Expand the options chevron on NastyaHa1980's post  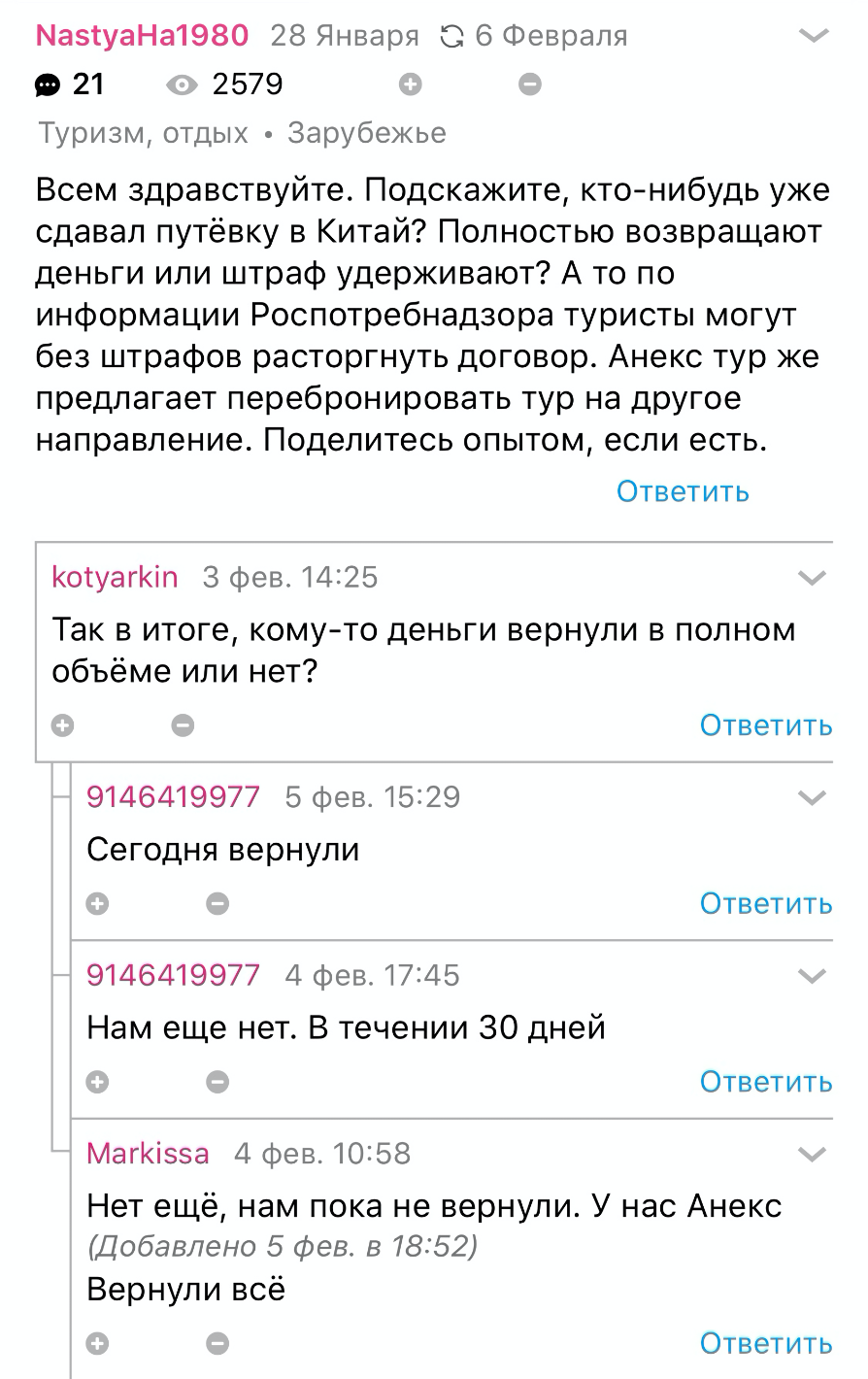click(812, 36)
